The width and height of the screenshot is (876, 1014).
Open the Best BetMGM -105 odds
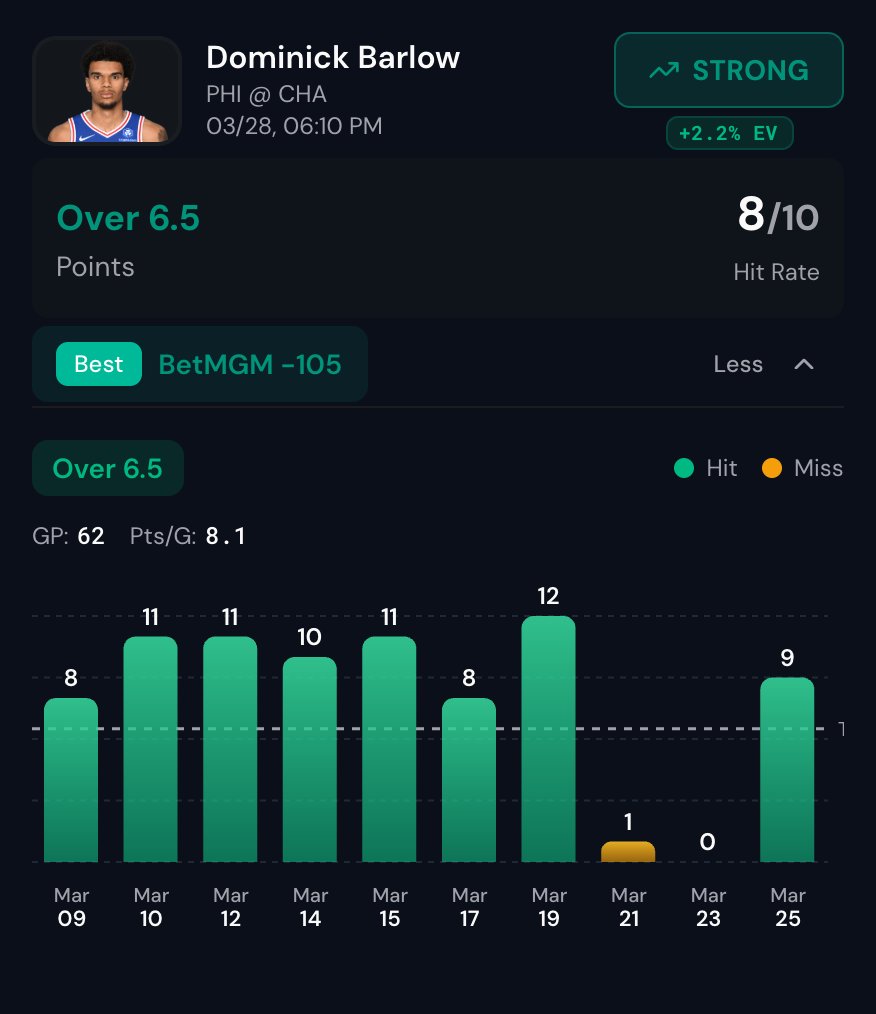[200, 364]
